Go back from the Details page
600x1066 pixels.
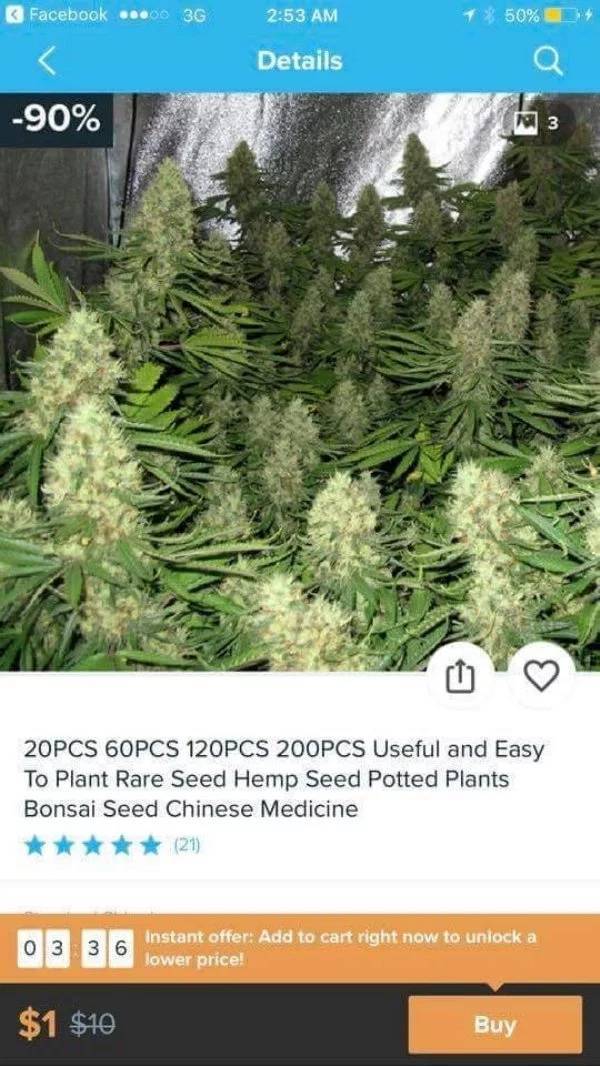46,61
